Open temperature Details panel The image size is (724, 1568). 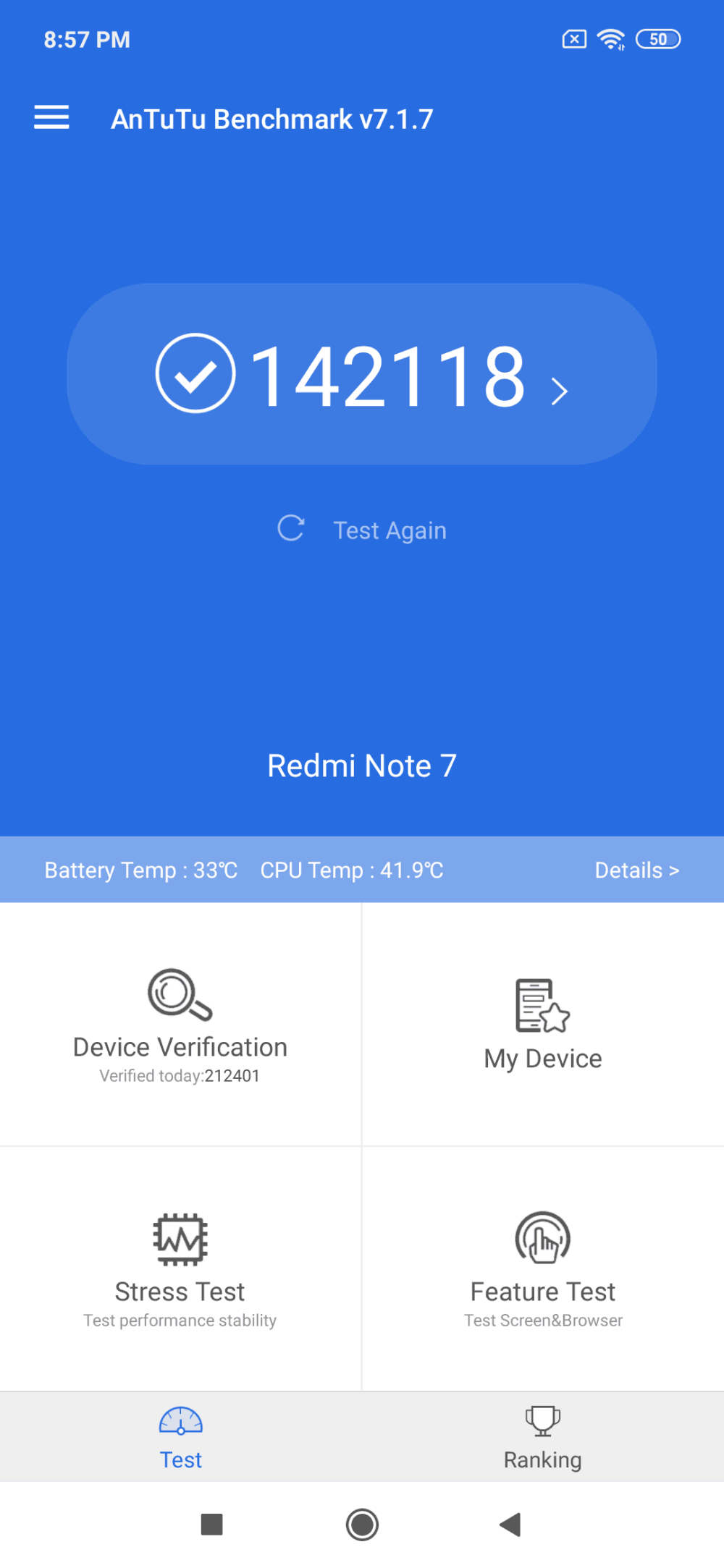pyautogui.click(x=636, y=870)
